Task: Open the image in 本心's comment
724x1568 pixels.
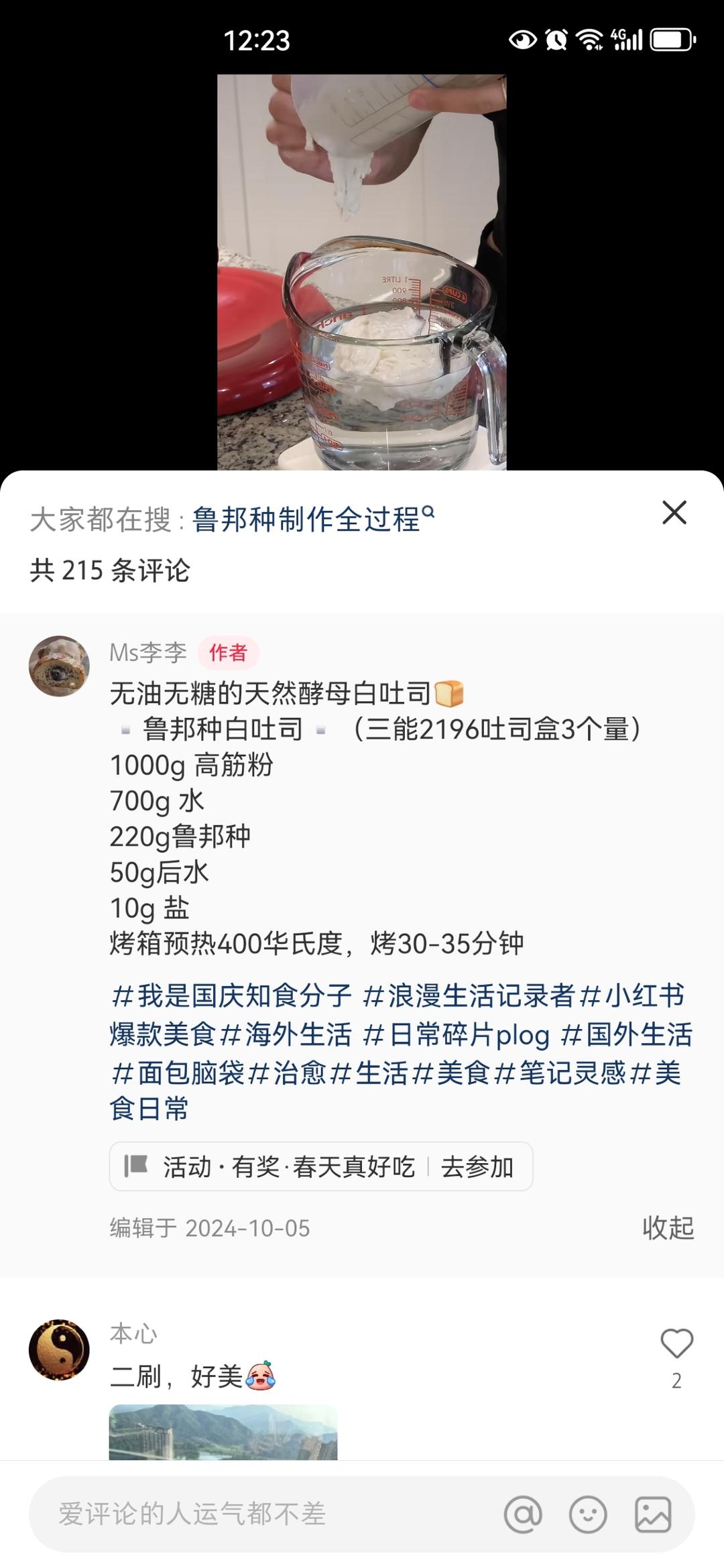Action: (x=223, y=1432)
